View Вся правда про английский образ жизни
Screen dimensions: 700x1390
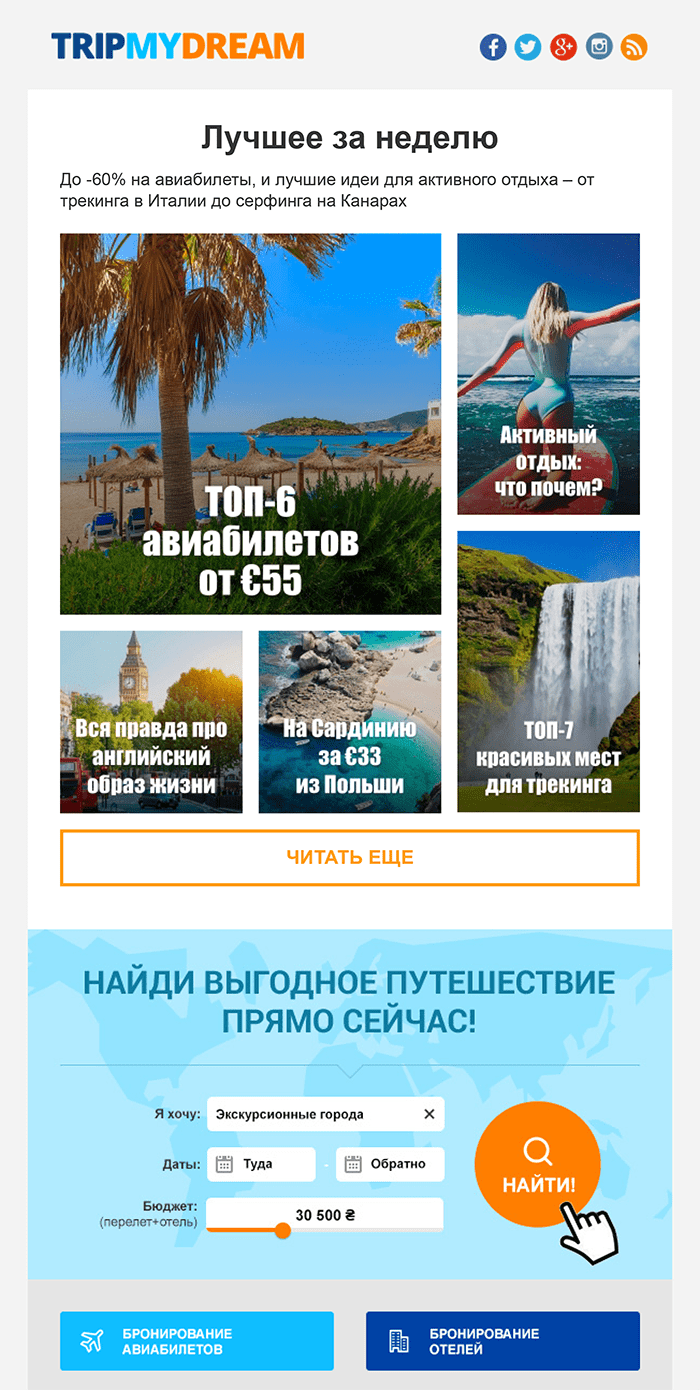point(151,722)
